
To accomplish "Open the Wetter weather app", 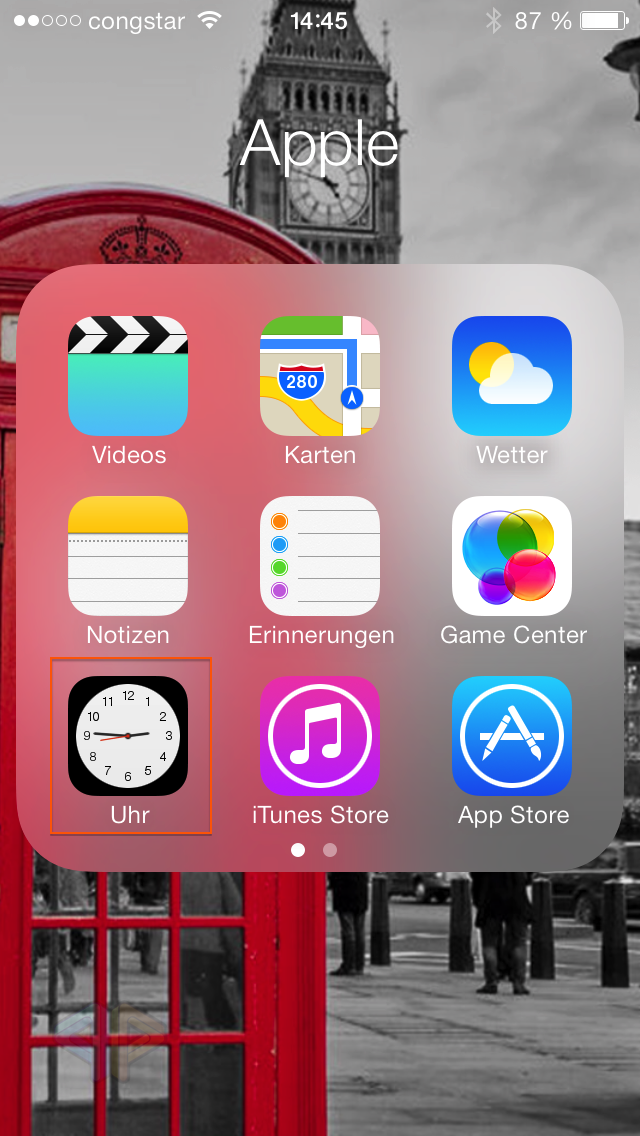I will point(512,375).
